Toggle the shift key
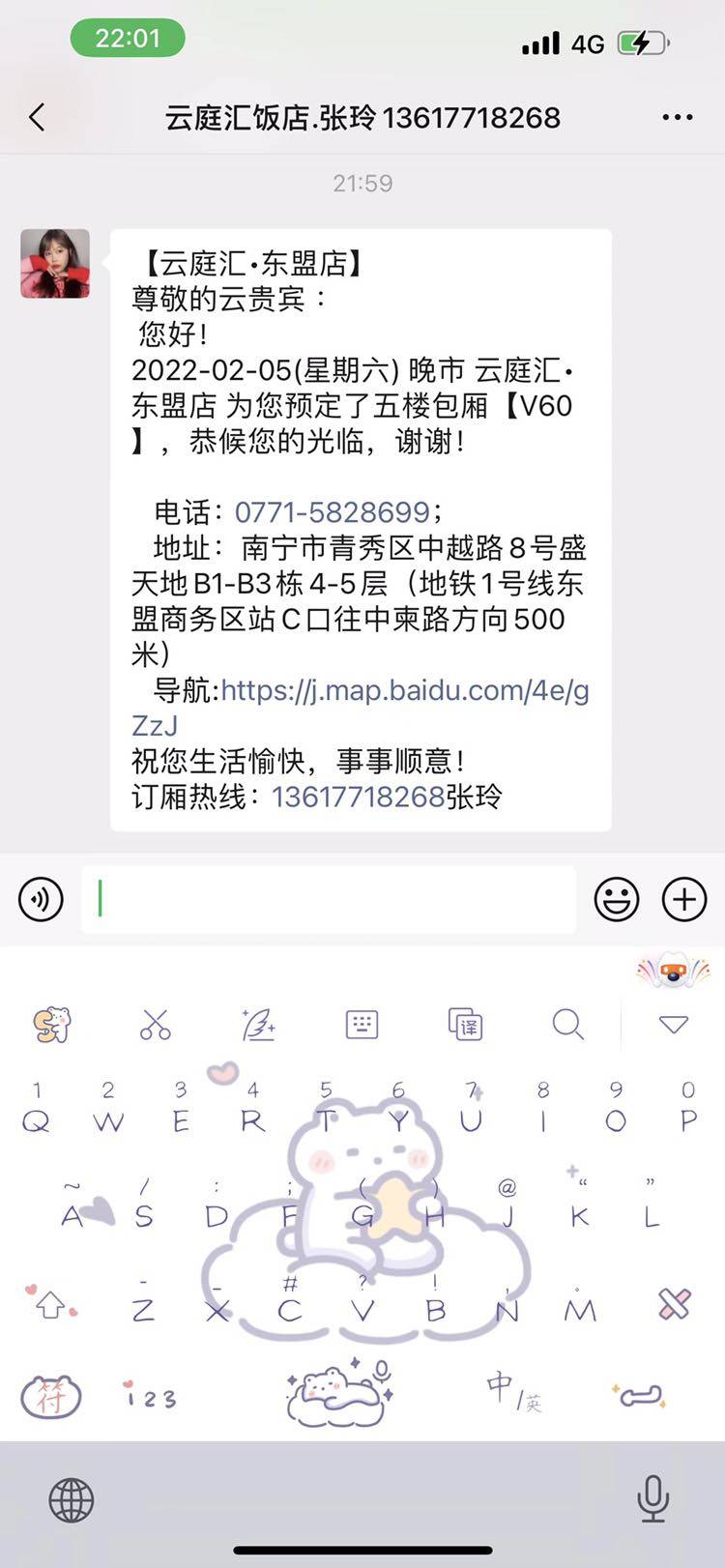This screenshot has height=1568, width=725. 51,1307
